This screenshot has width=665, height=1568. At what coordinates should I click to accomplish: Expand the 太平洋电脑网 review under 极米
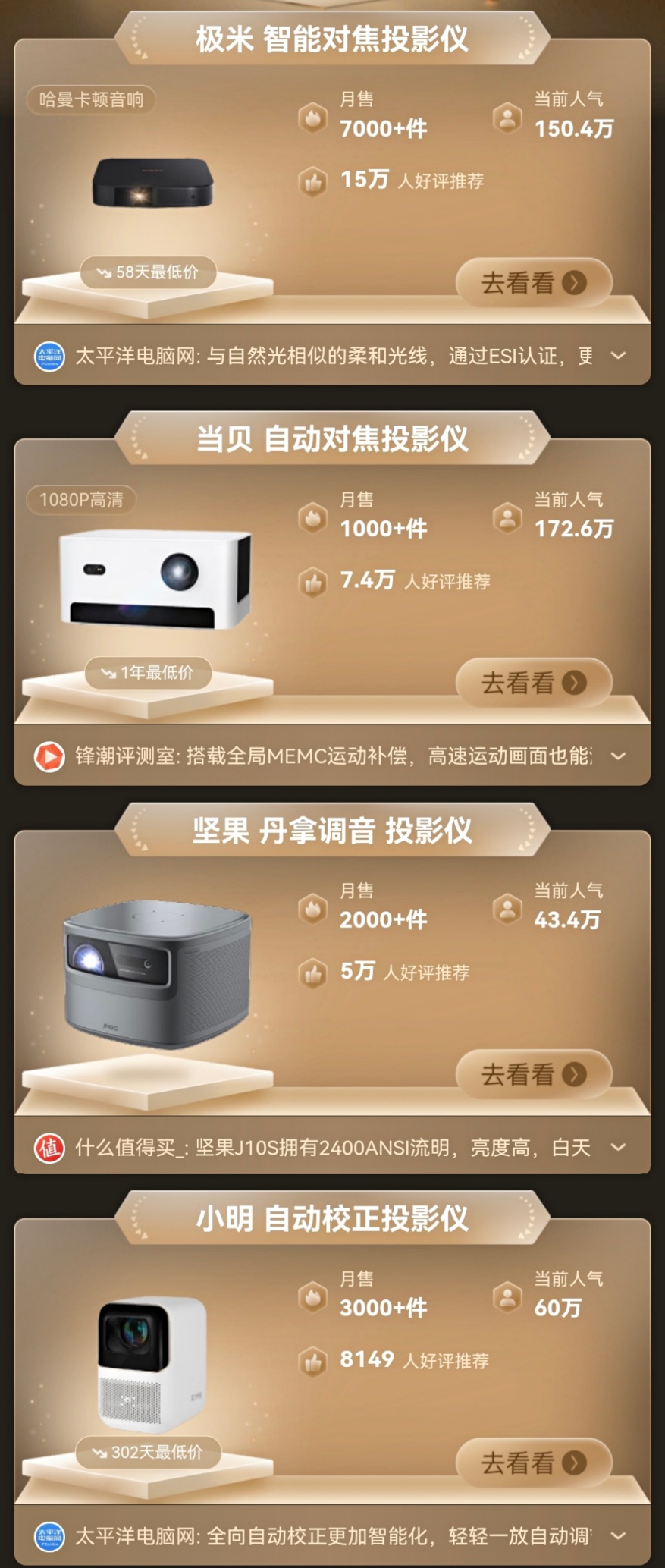618,355
